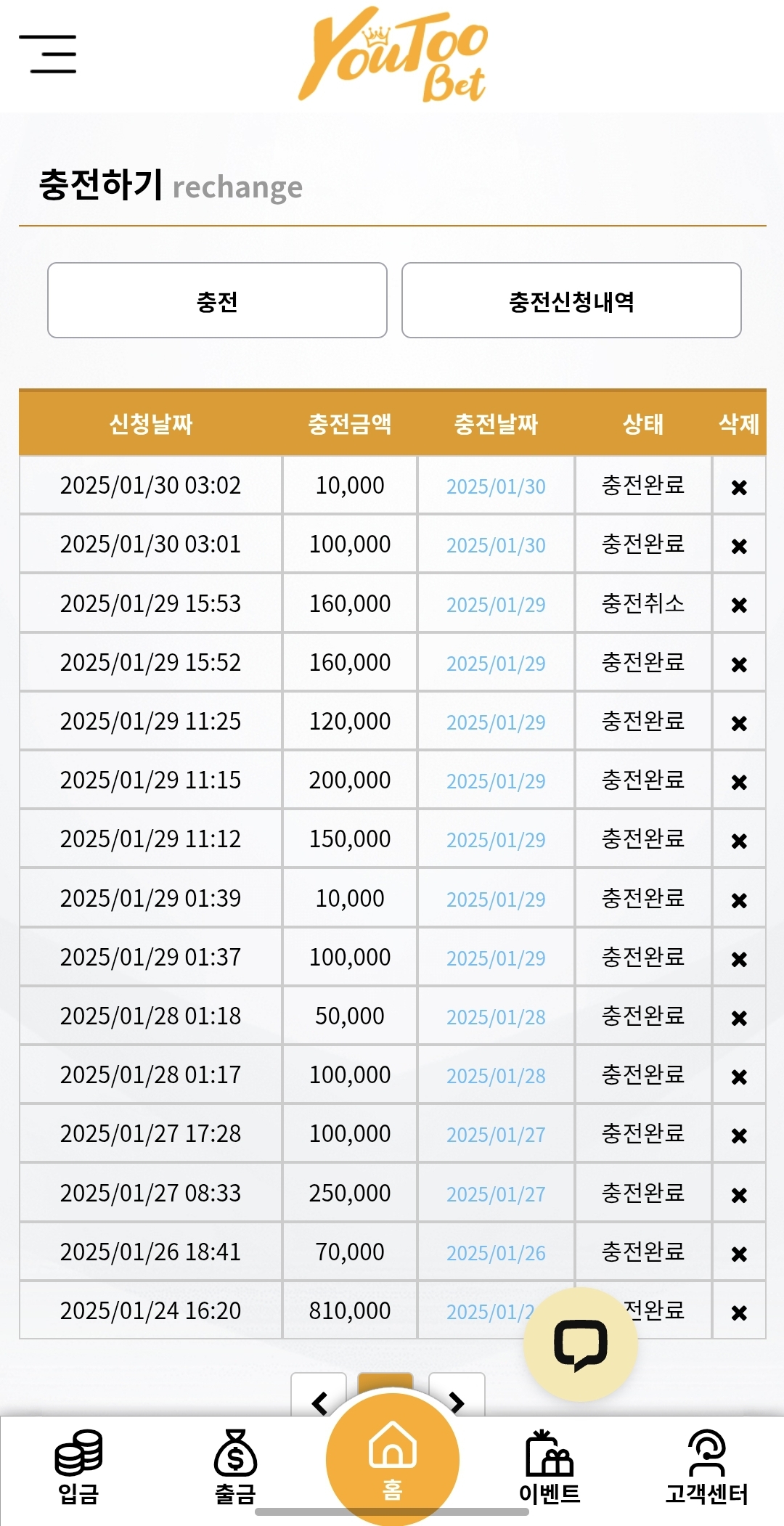Open the floating chat bubble
This screenshot has height=1526, width=784.
[581, 1345]
